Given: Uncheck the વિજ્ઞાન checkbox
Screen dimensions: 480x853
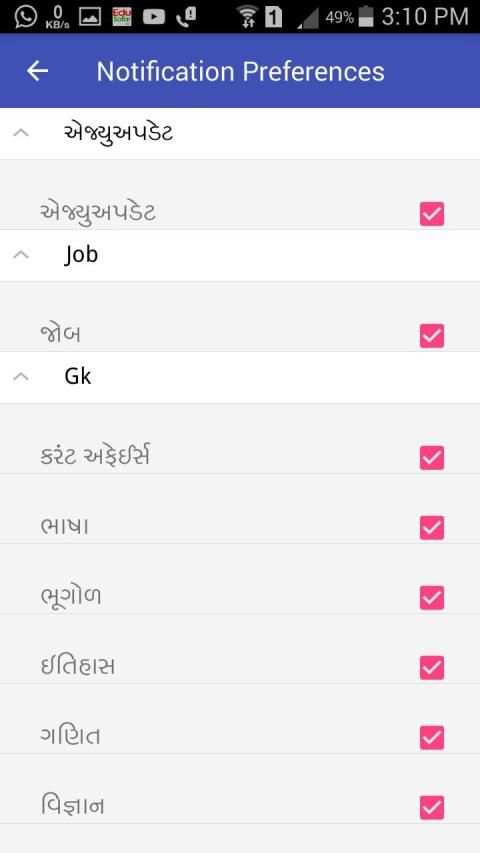Looking at the screenshot, I should pyautogui.click(x=432, y=807).
